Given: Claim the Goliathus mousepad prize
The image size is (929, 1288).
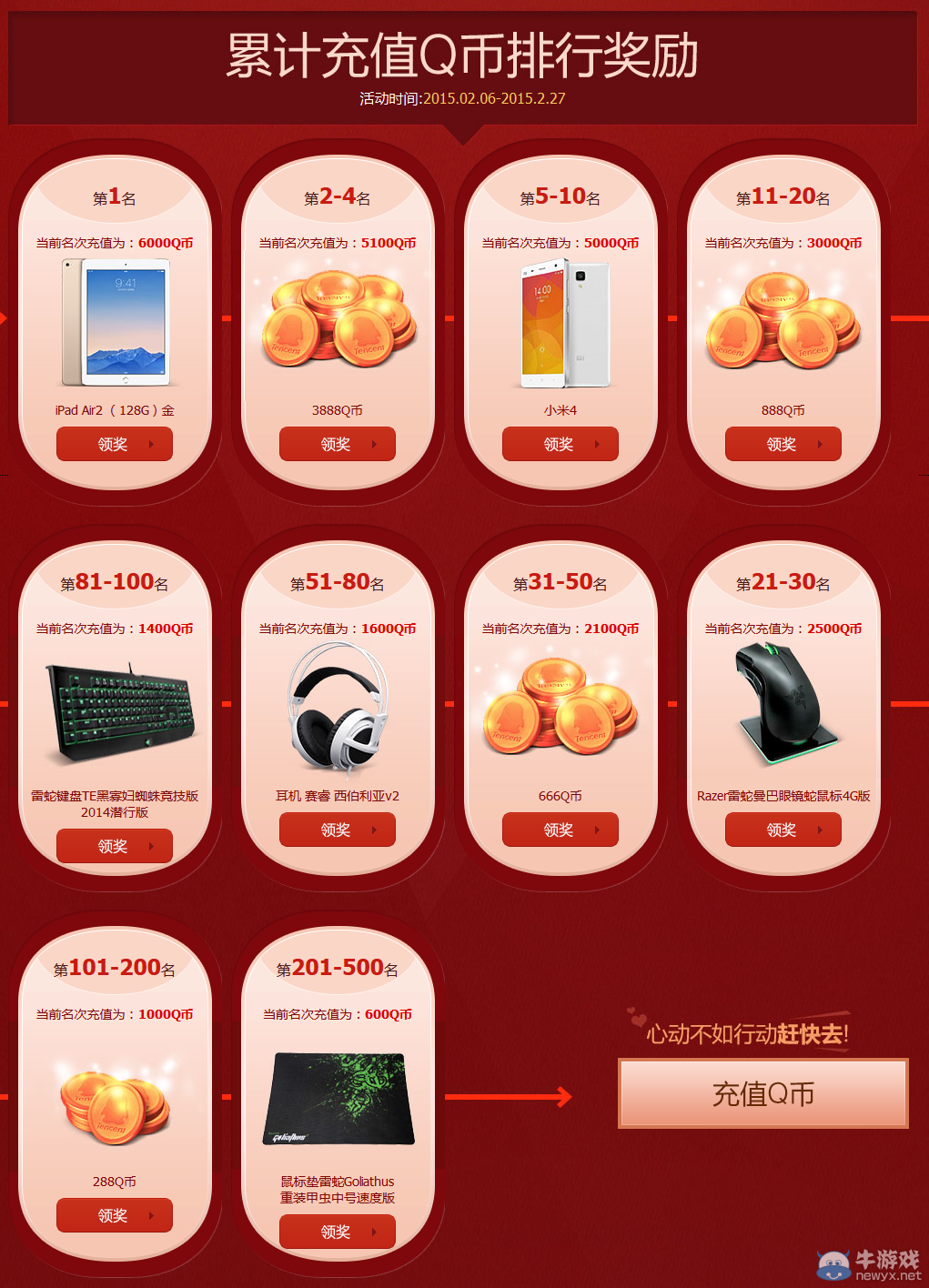Looking at the screenshot, I should pyautogui.click(x=337, y=1232).
